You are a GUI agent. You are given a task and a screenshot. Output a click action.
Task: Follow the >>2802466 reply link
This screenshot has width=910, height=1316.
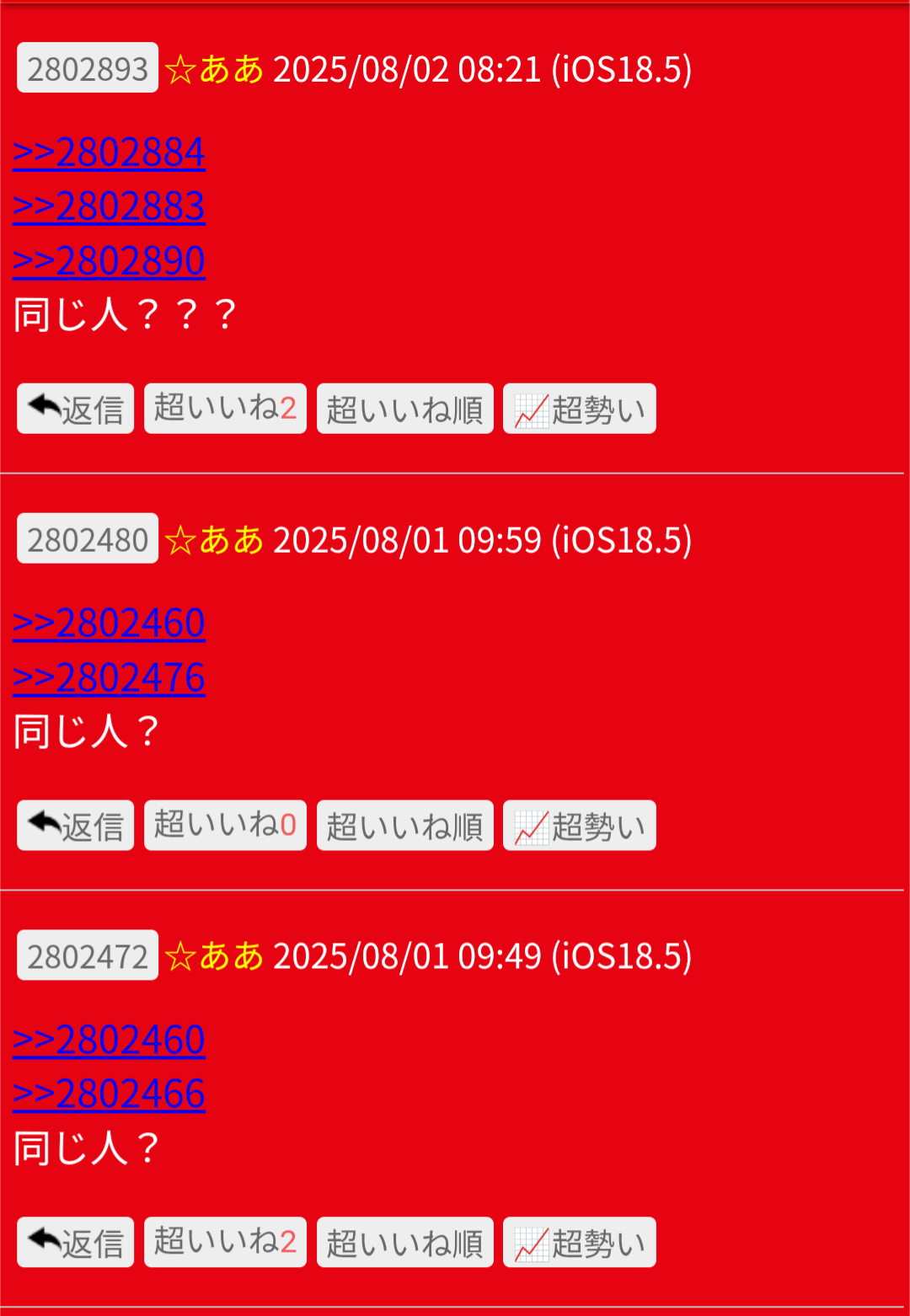click(109, 1094)
